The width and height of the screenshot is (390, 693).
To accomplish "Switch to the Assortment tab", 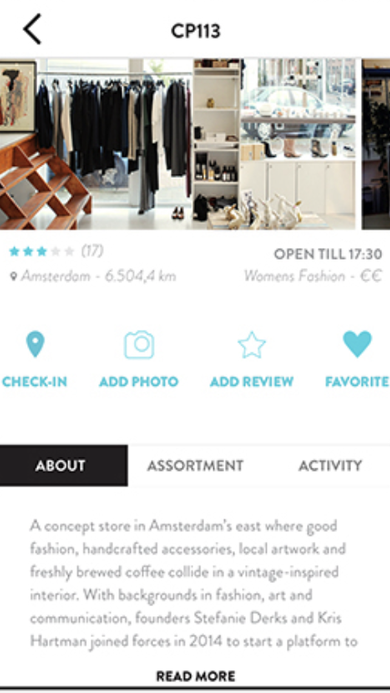I will (x=195, y=465).
